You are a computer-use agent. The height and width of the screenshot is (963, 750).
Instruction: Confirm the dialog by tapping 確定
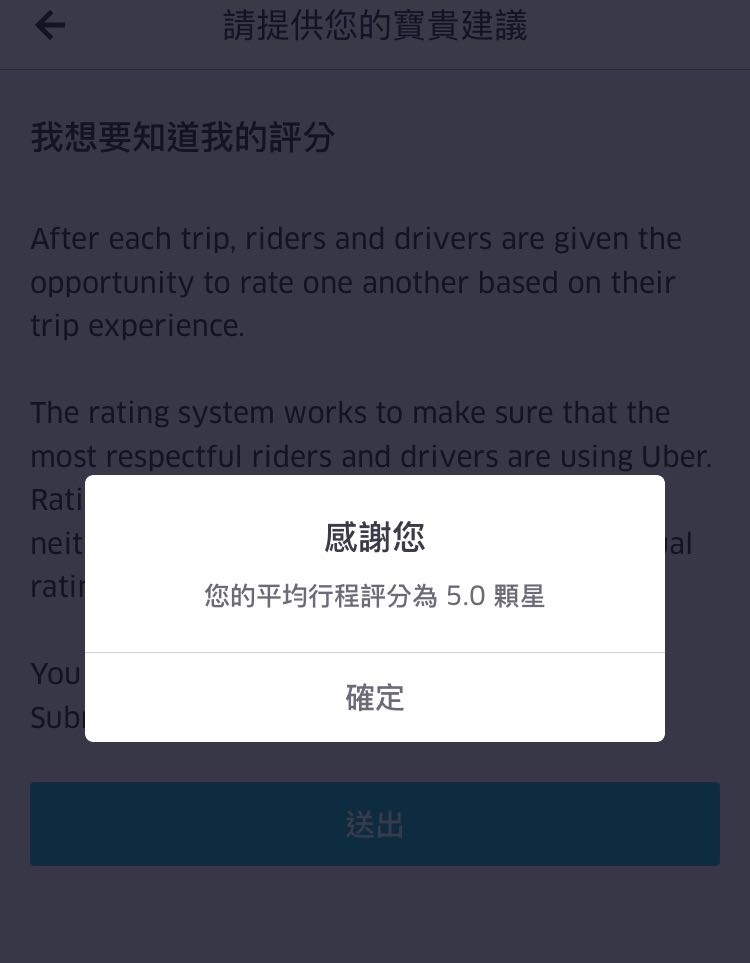375,697
